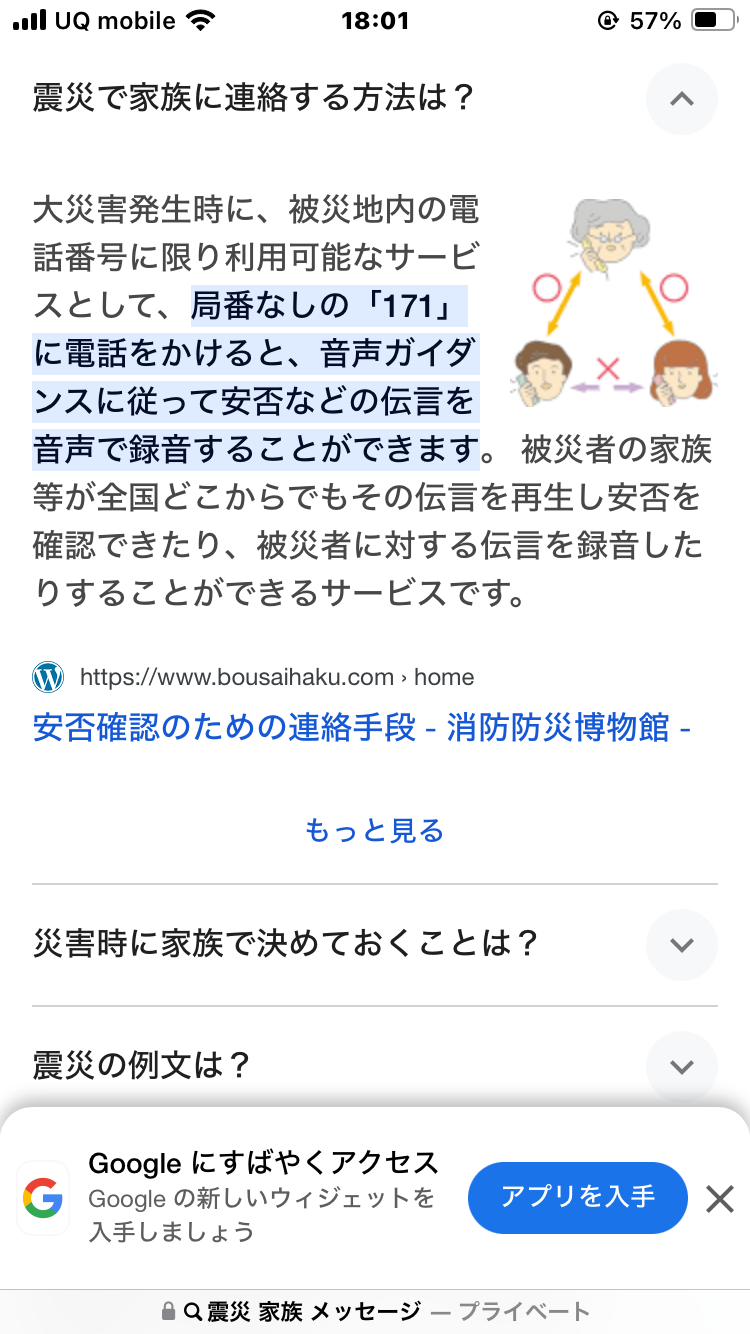
Task: Open the address bar showing 震災 家族 メッセージ
Action: (375, 1311)
